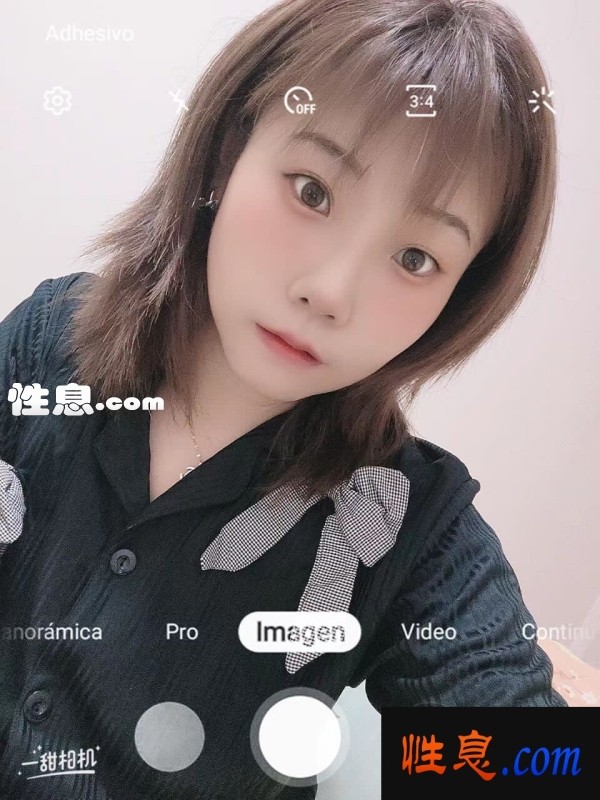Change the 3:4 aspect ratio
This screenshot has height=800, width=600.
click(x=421, y=101)
